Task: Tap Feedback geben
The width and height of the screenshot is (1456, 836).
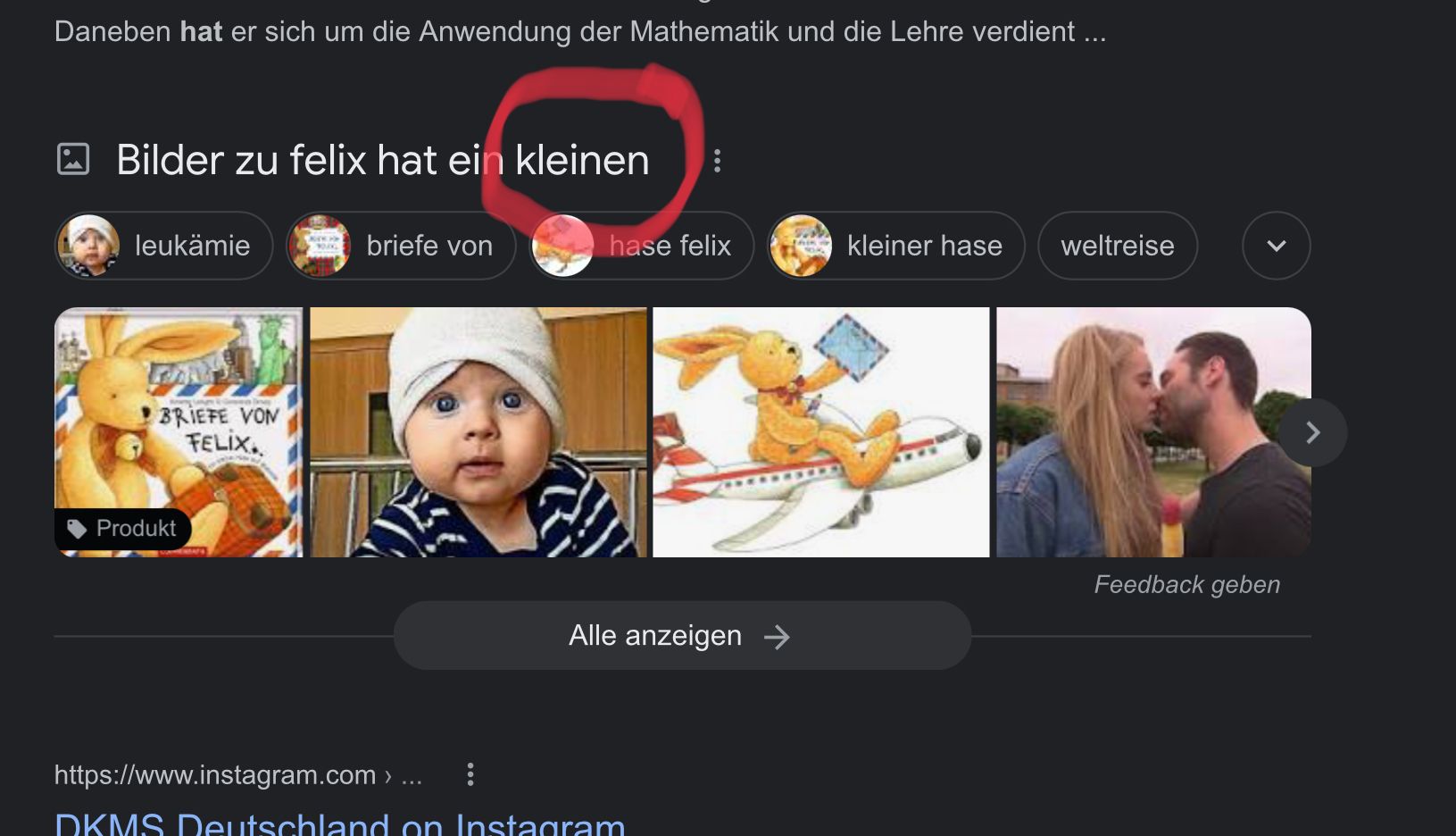Action: (x=1186, y=585)
